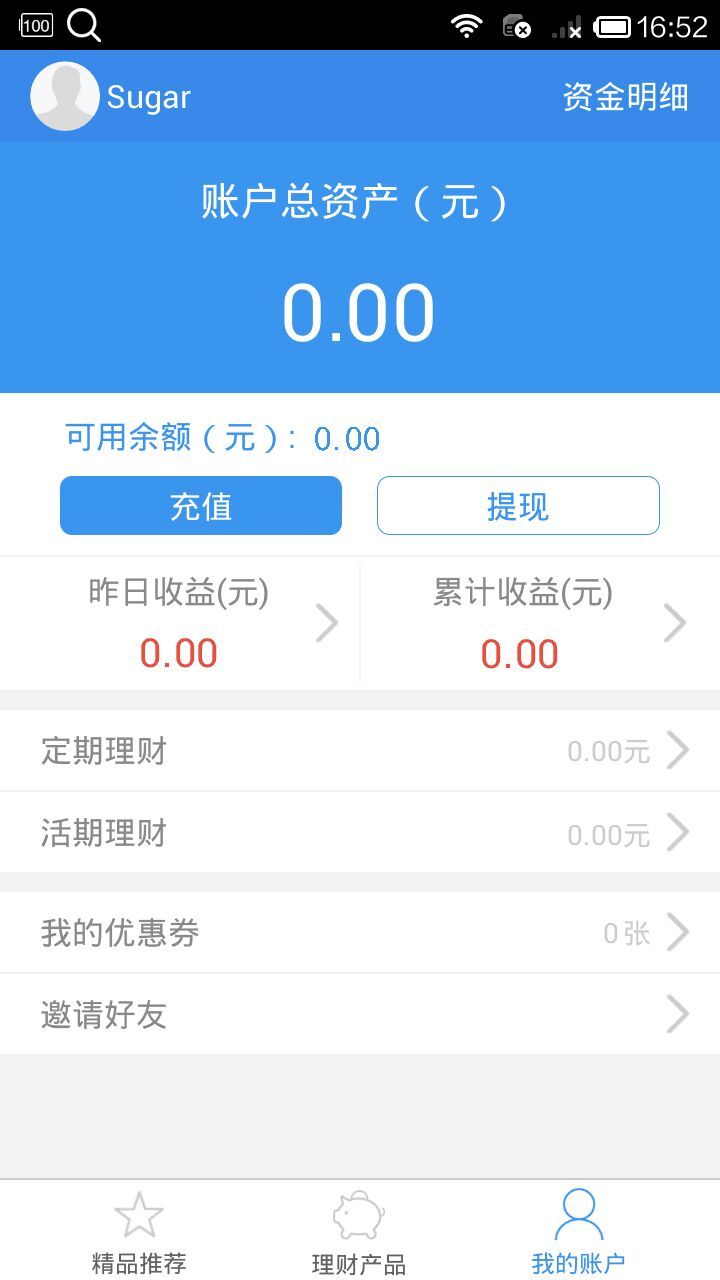Viewport: 720px width, 1280px height.
Task: Open 我的优惠券 showing 0 张
Action: click(360, 931)
